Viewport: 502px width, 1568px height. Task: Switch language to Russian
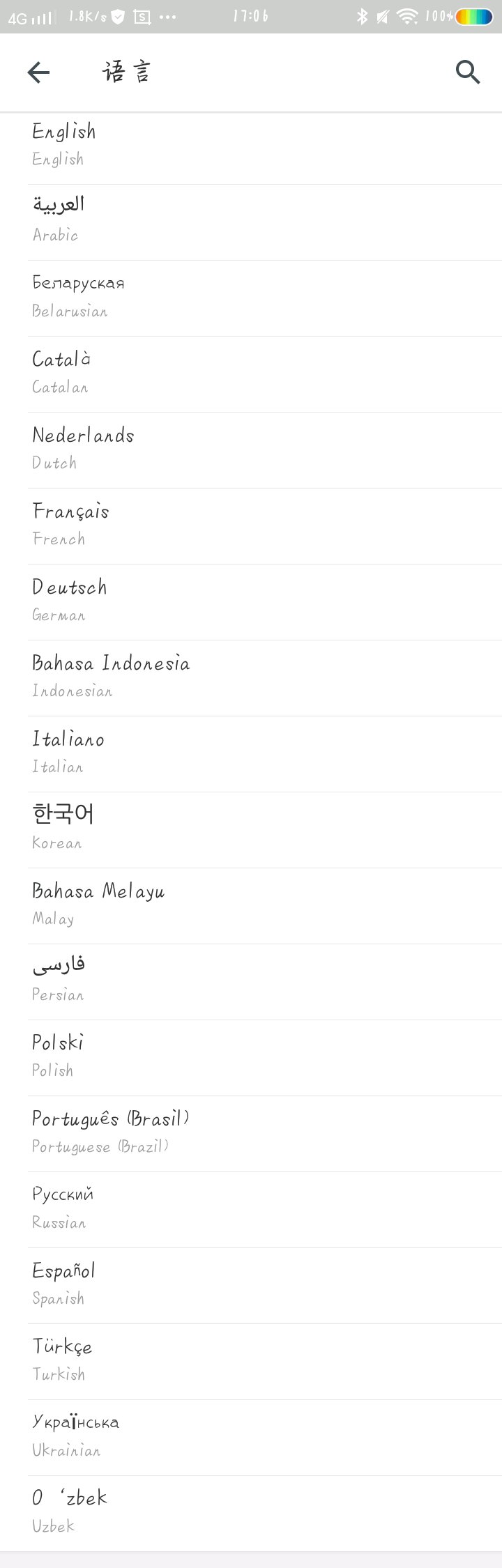click(x=251, y=1209)
